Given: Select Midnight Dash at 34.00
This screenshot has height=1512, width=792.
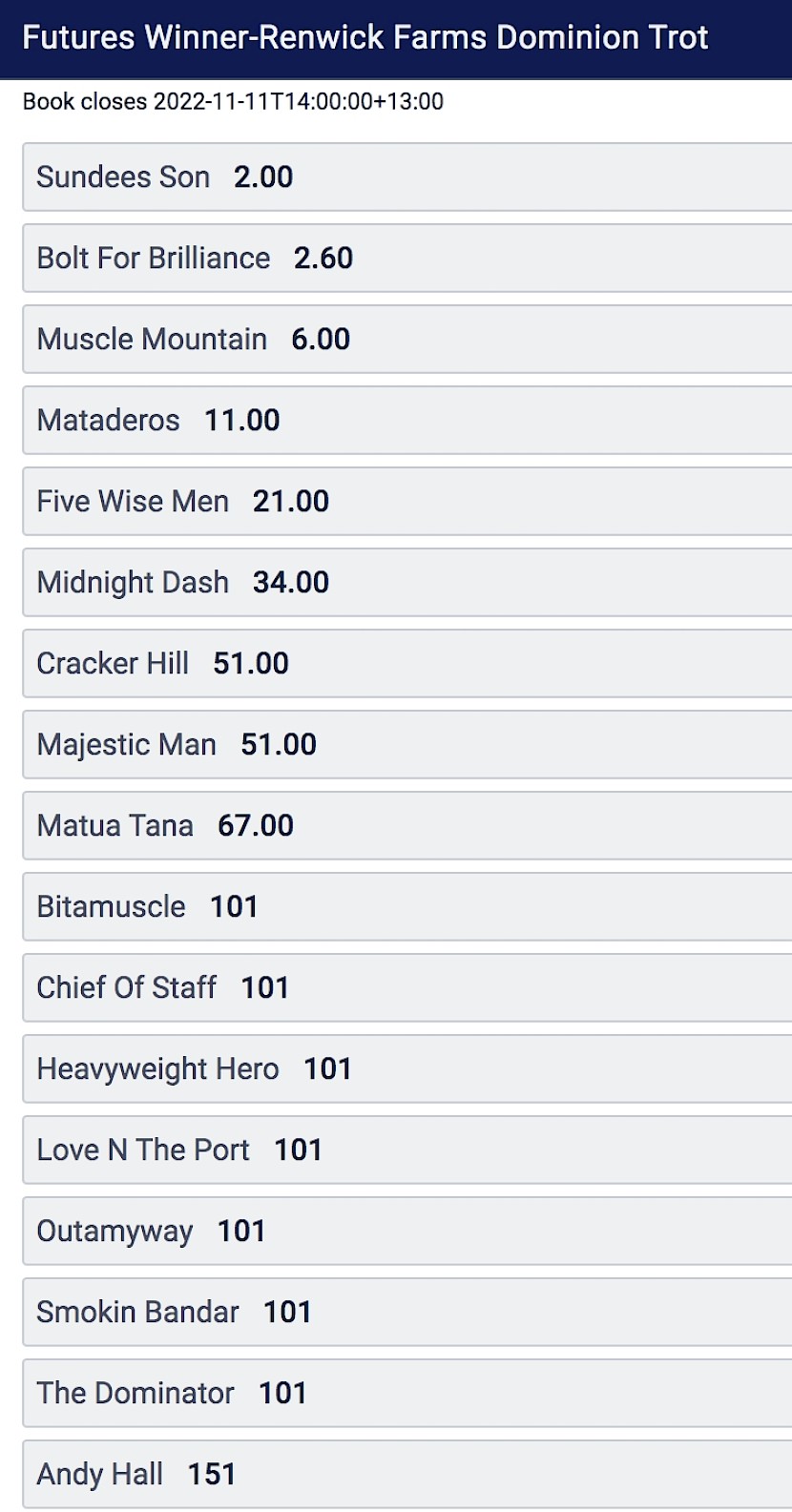Looking at the screenshot, I should (407, 582).
